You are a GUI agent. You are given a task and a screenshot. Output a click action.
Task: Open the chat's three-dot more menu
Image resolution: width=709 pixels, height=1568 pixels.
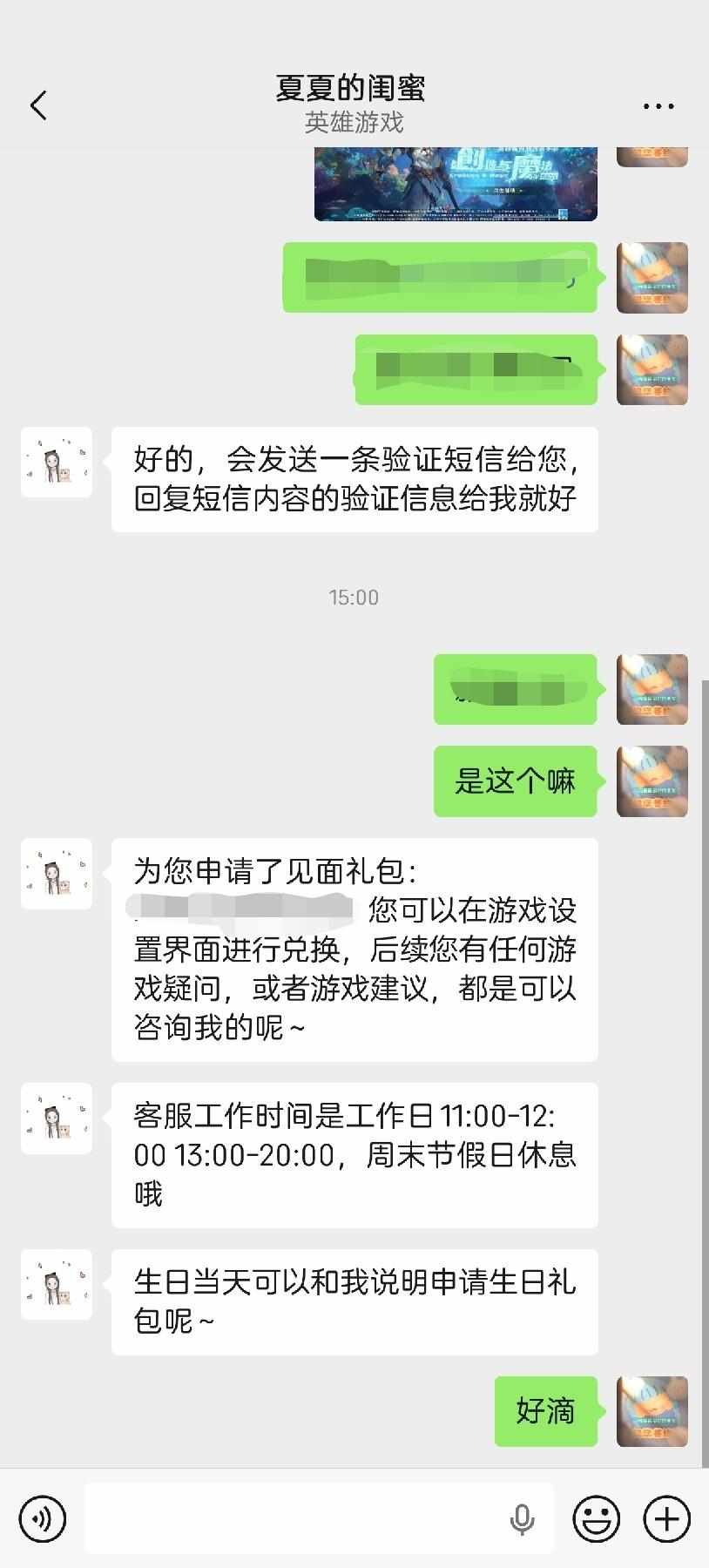point(658,106)
